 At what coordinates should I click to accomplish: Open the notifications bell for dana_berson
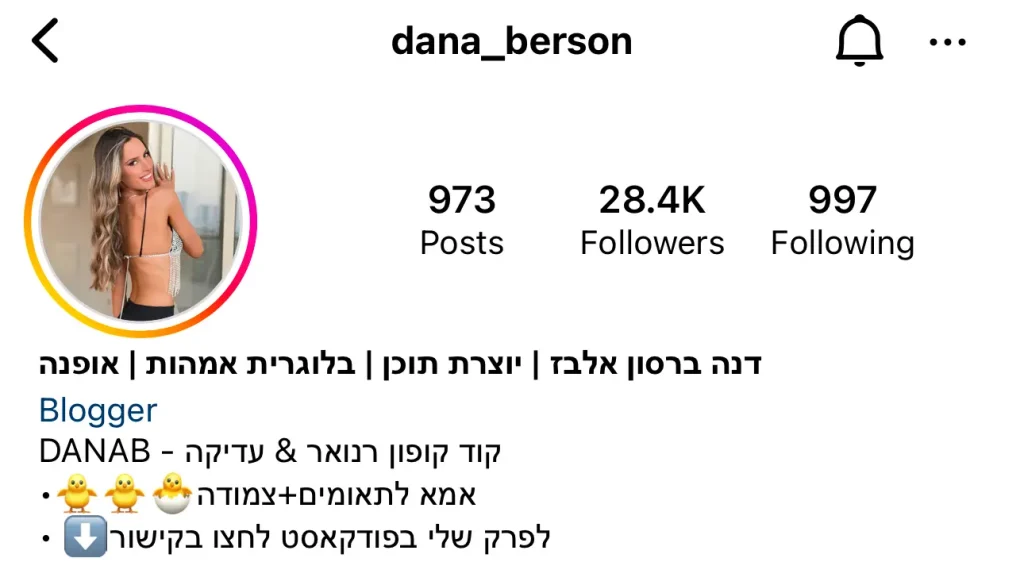click(x=858, y=42)
